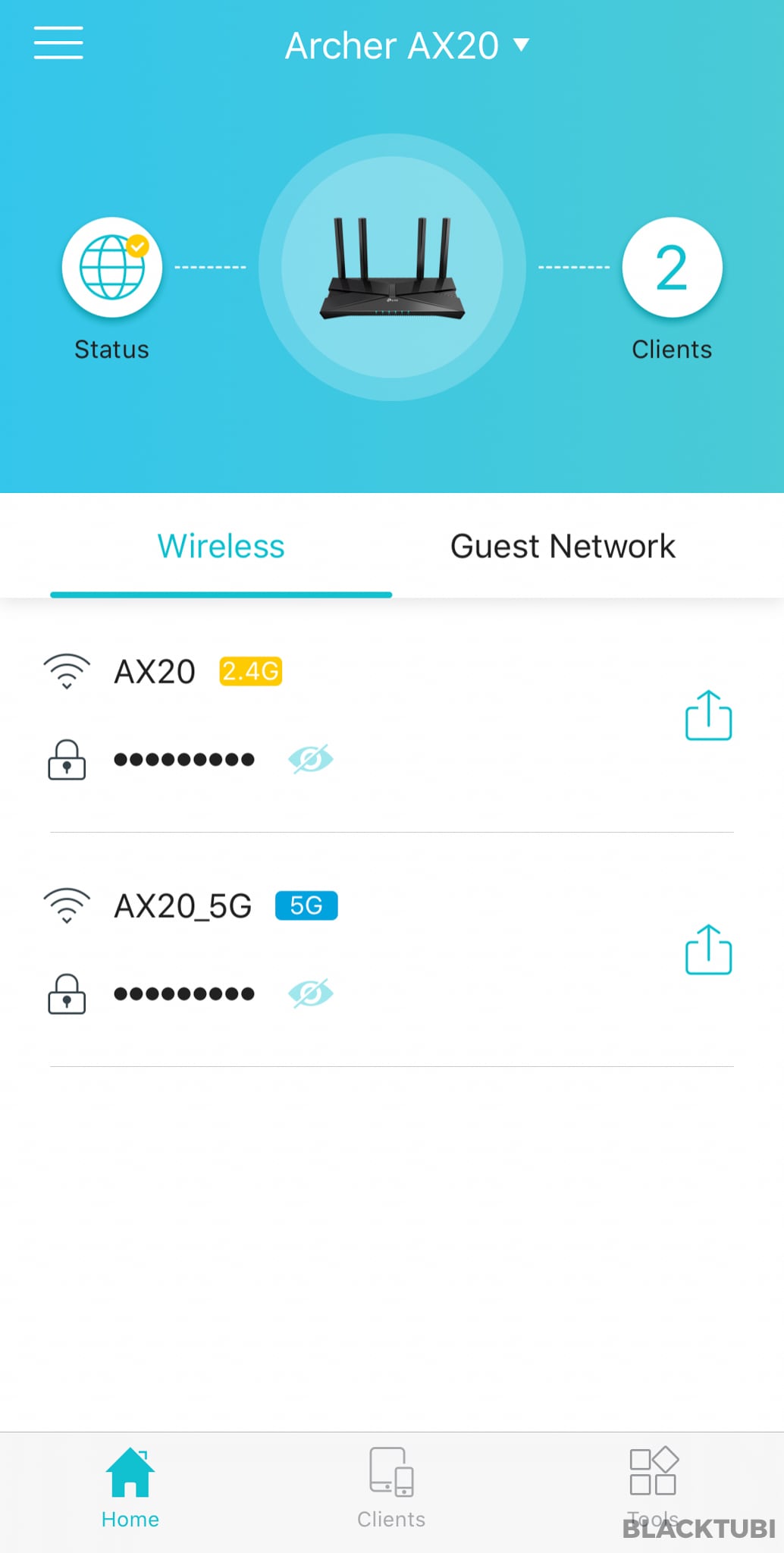784x1553 pixels.
Task: Select the Wireless tab
Action: (x=221, y=546)
